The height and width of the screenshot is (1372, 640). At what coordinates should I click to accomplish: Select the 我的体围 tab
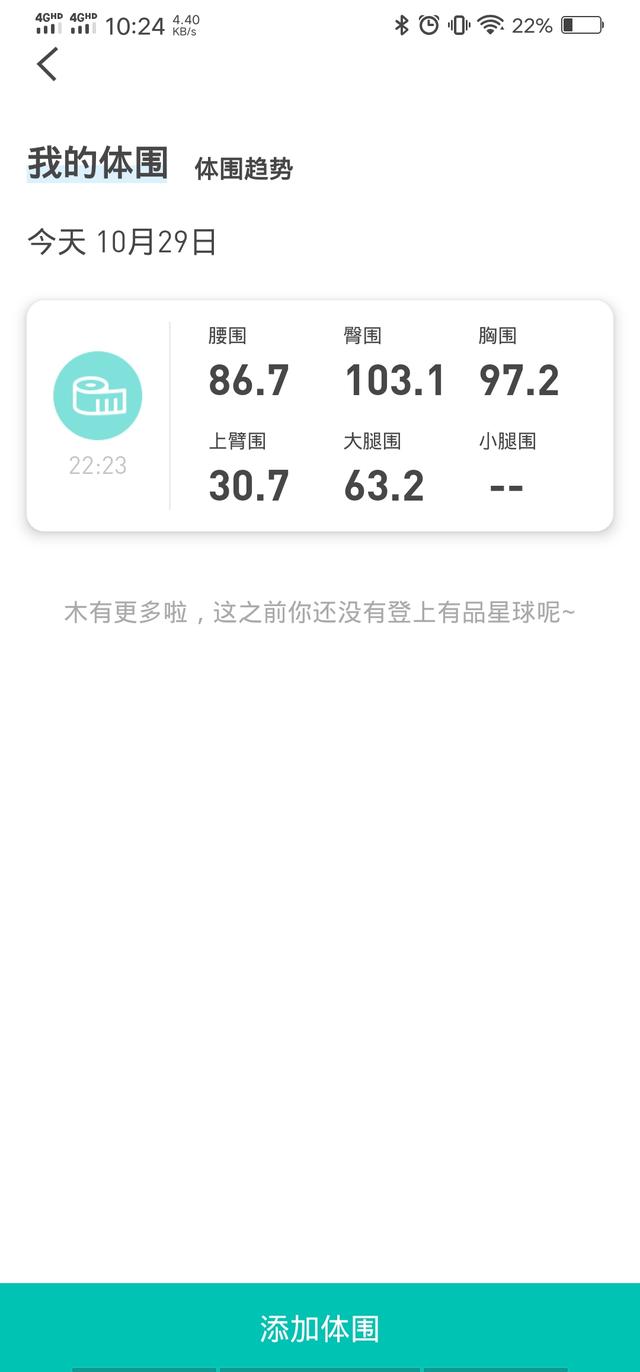coord(97,163)
